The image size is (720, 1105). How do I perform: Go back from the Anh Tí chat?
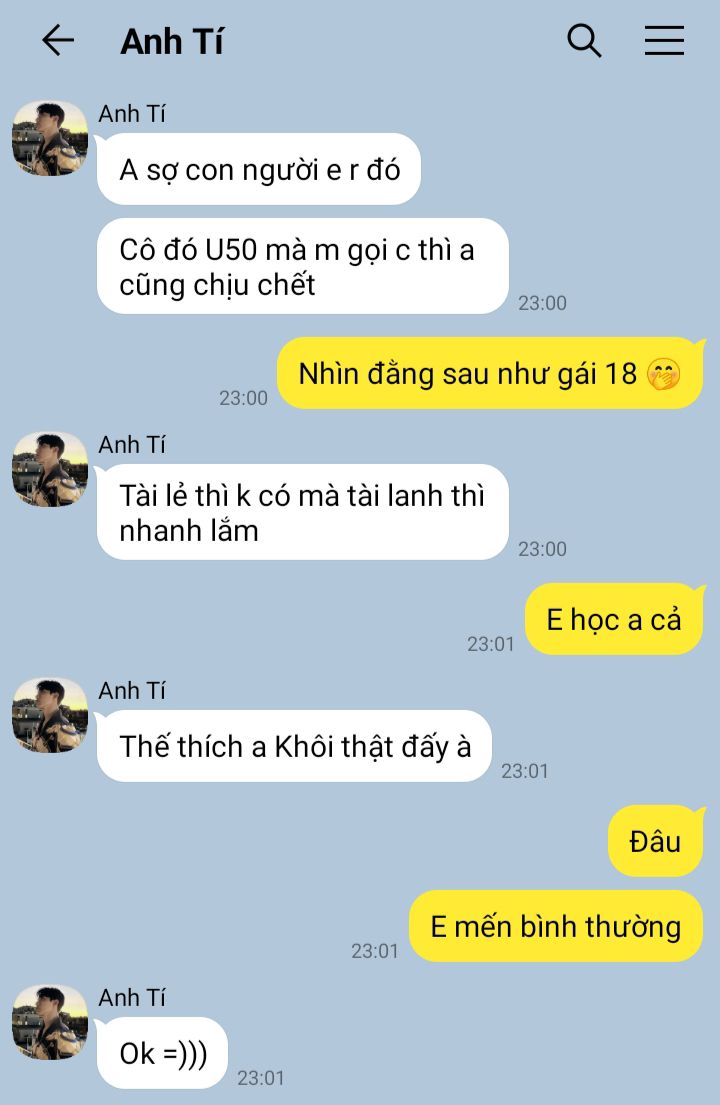click(58, 40)
